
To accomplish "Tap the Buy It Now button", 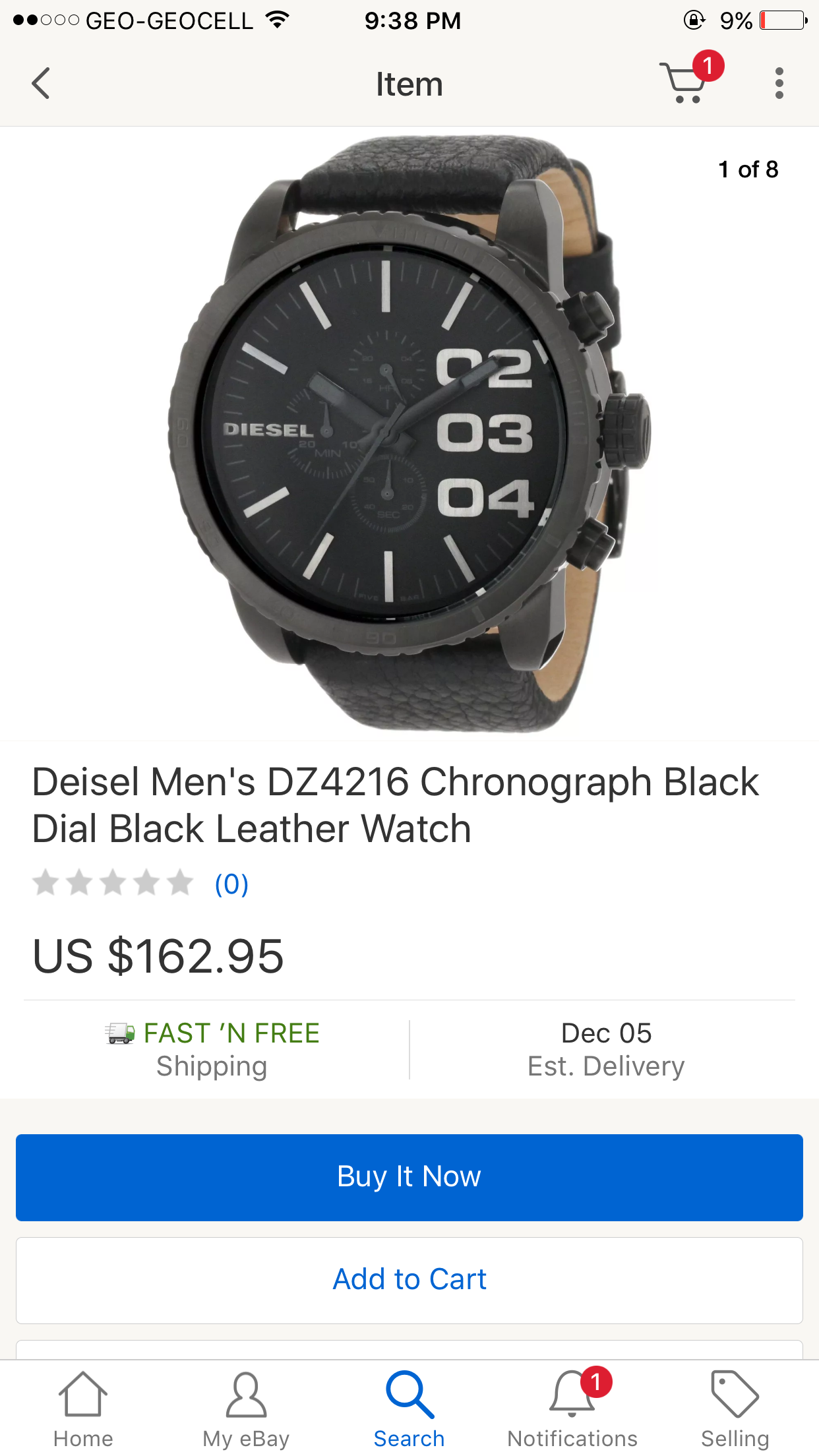I will [409, 1177].
